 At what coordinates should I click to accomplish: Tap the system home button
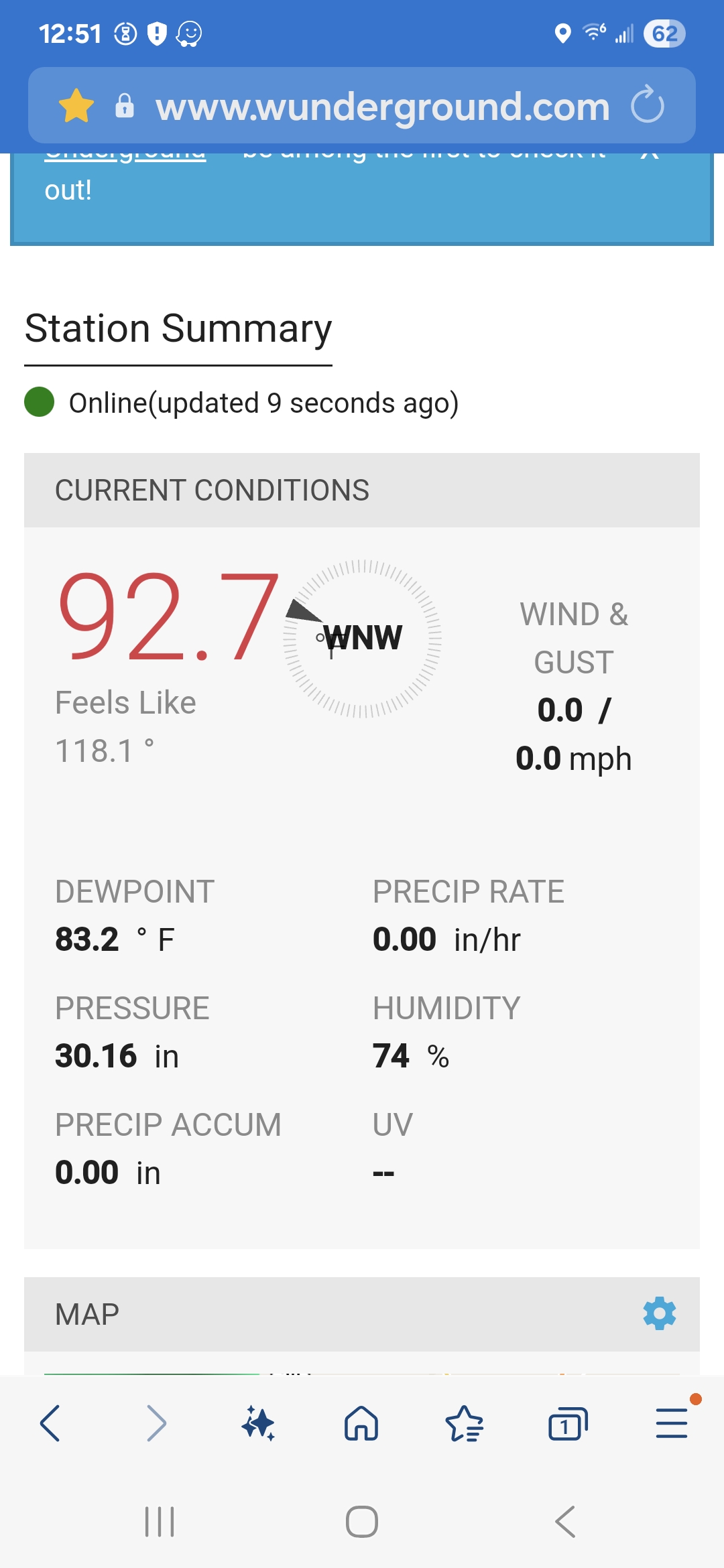point(362,1522)
